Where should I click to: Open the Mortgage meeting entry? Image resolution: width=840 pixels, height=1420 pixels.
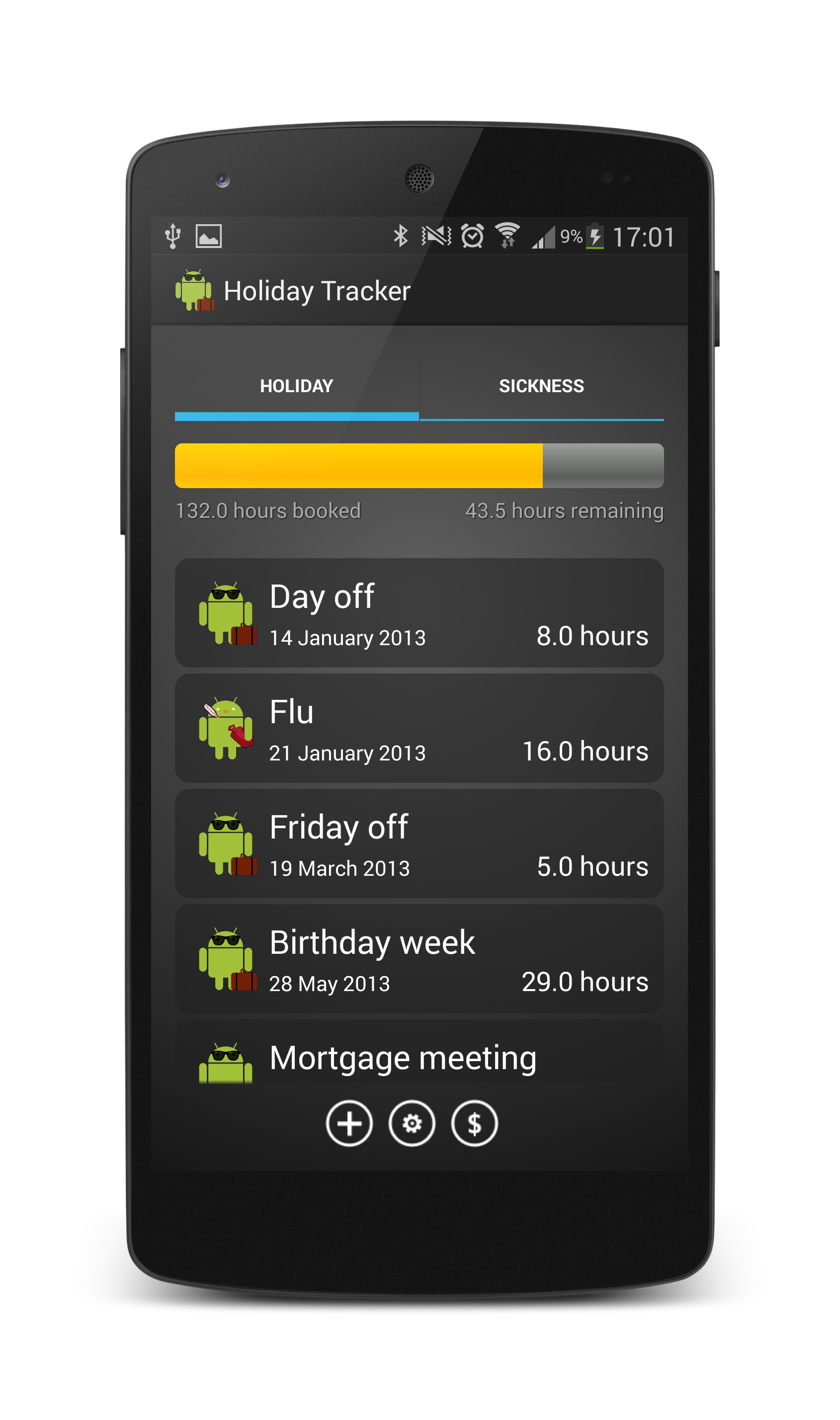420,1053
